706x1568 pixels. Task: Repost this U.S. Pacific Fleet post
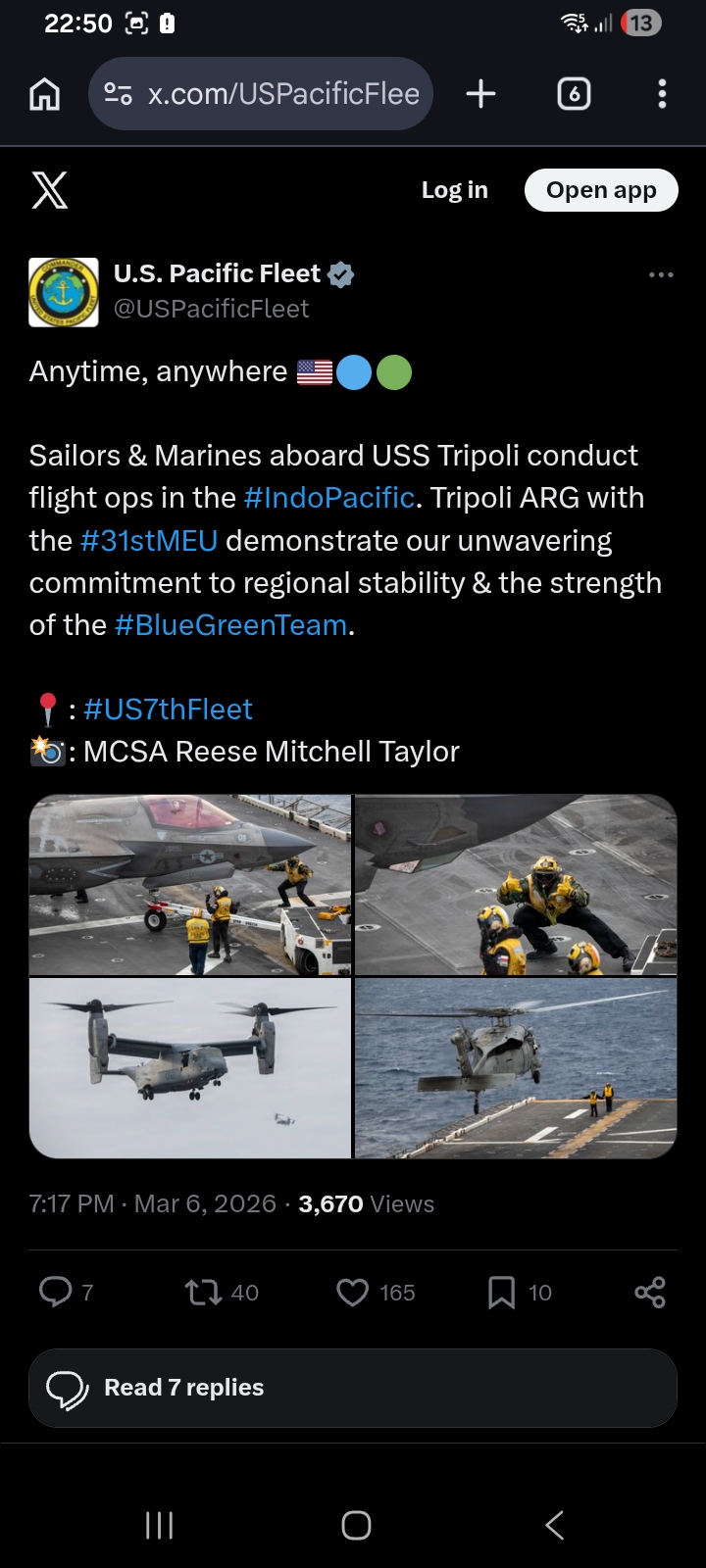pos(204,1292)
